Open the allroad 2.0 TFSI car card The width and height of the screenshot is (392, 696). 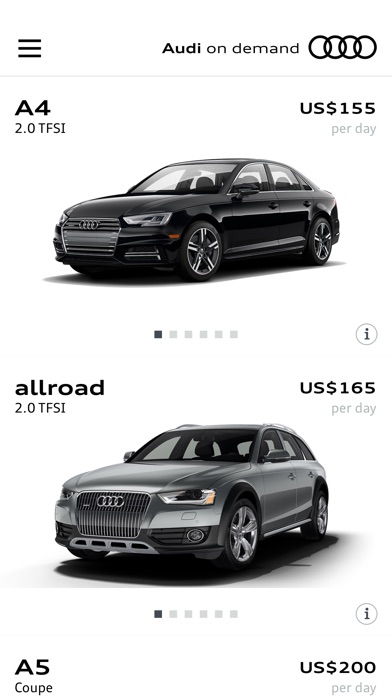click(196, 495)
